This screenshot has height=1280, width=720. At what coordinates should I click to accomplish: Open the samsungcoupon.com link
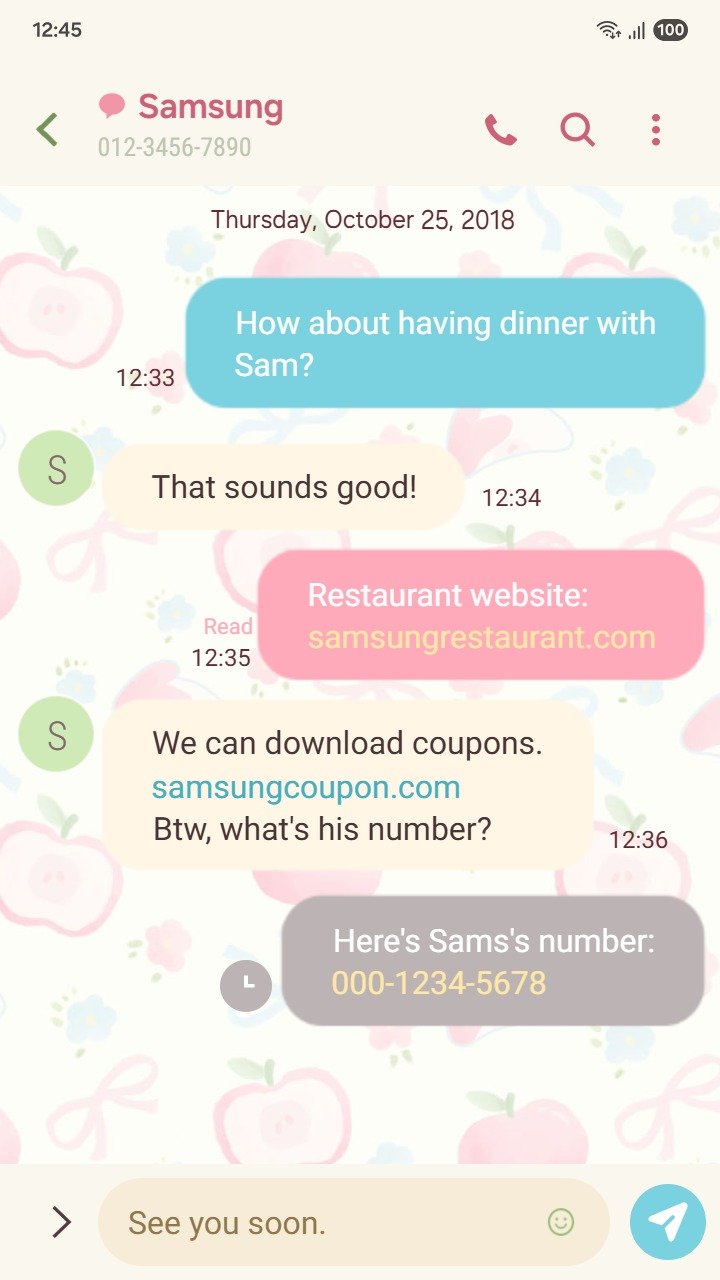306,787
